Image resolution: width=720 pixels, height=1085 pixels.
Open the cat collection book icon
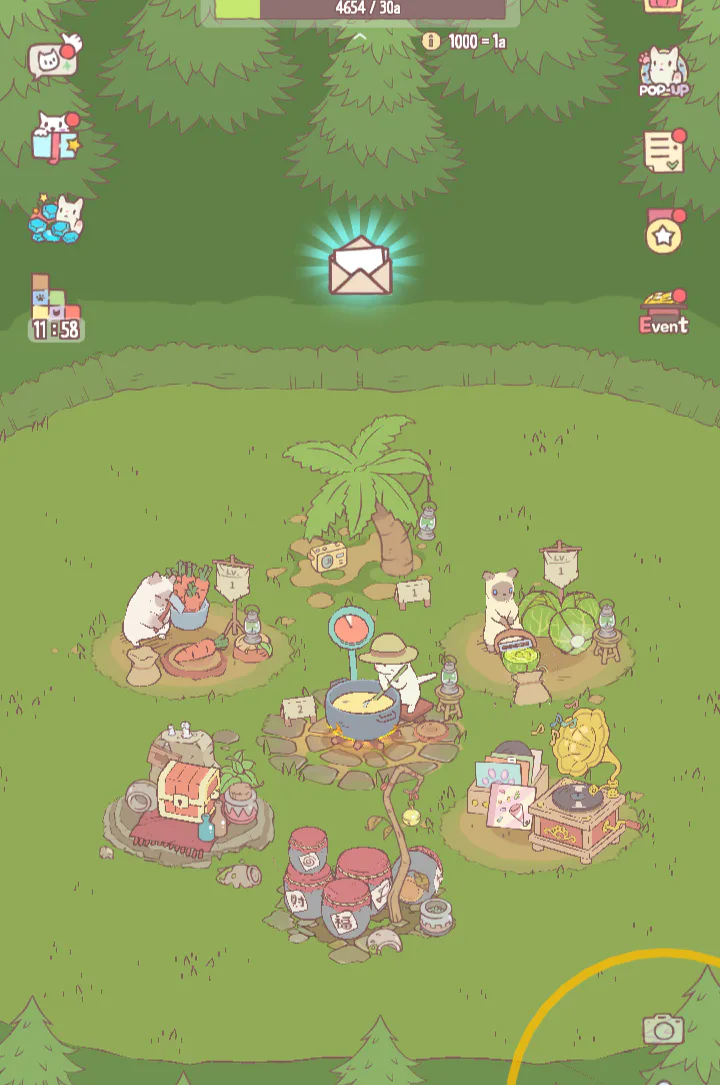pyautogui.click(x=55, y=138)
